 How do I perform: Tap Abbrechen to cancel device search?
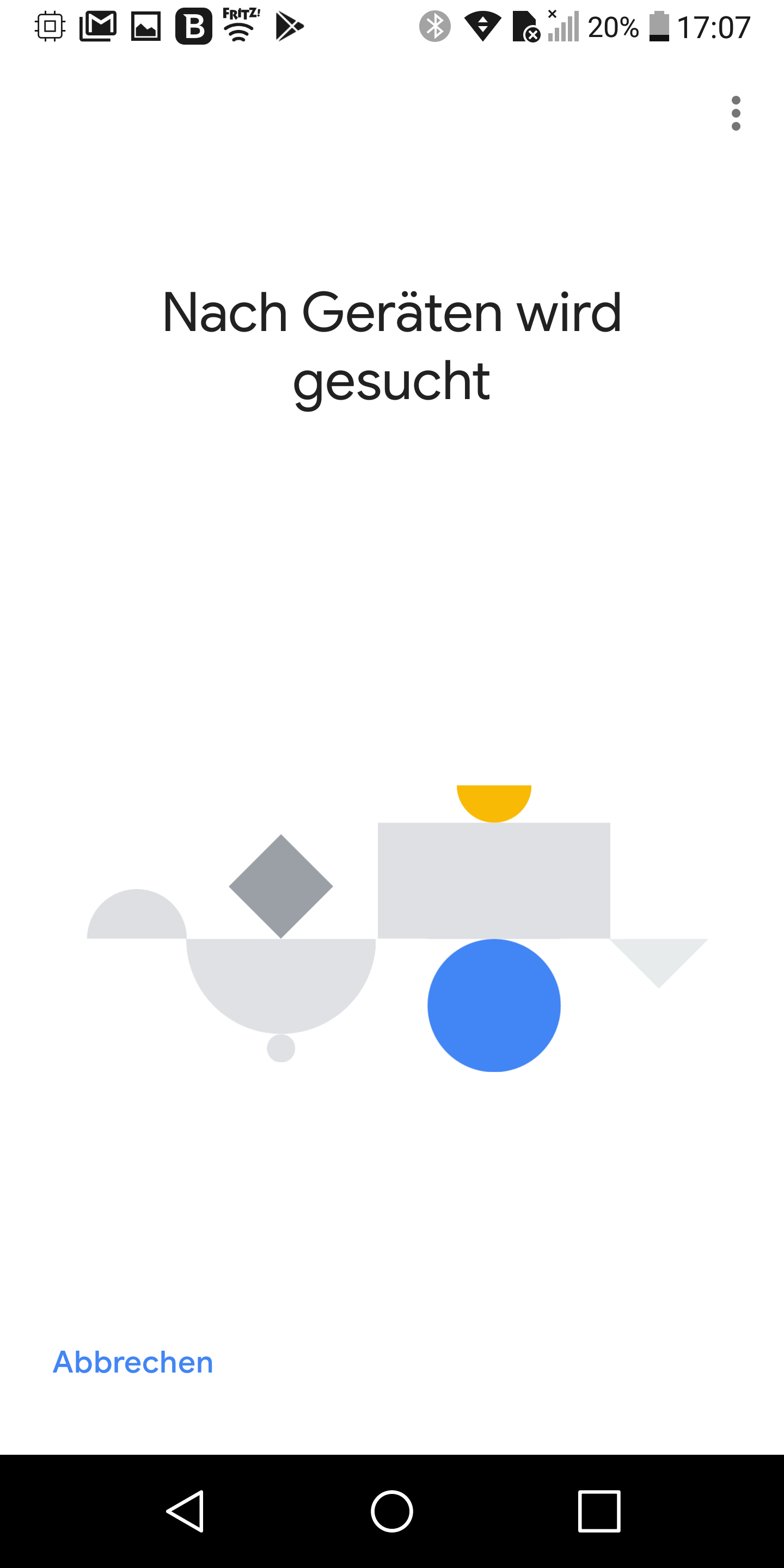pyautogui.click(x=133, y=1362)
